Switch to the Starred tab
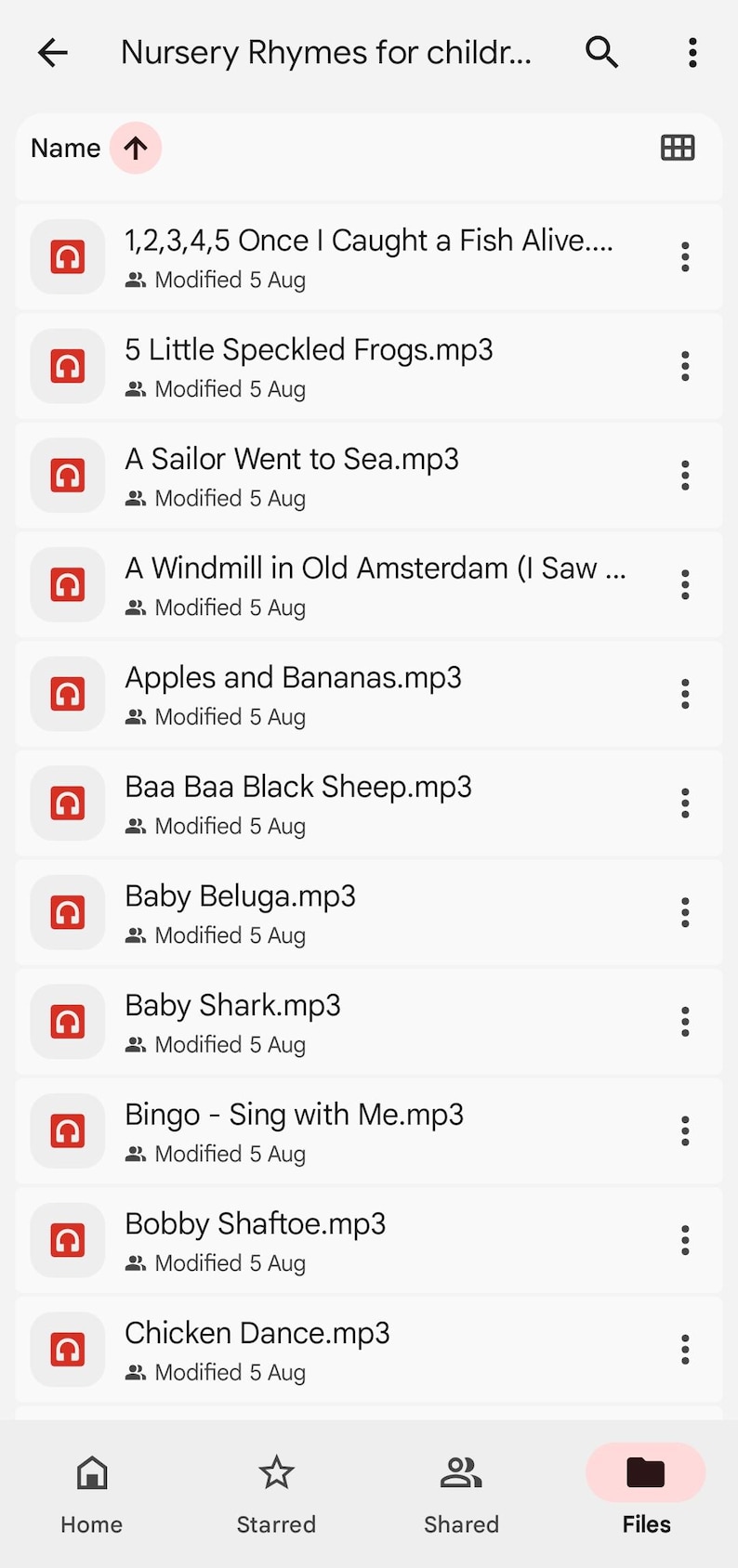Viewport: 738px width, 1568px height. click(276, 1494)
